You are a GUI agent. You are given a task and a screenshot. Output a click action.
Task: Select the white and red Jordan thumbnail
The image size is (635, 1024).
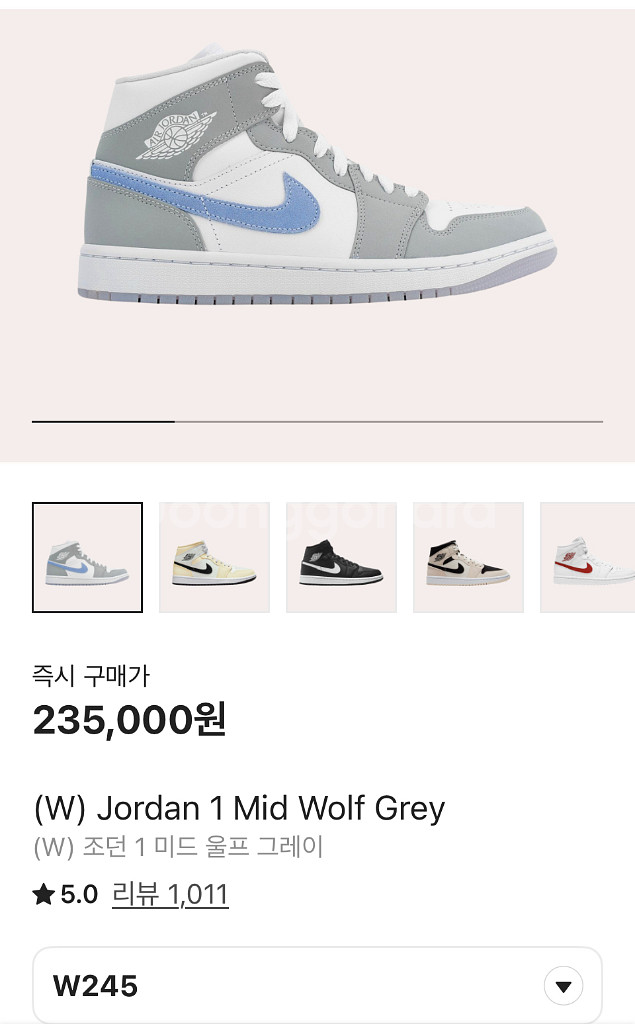[x=590, y=557]
